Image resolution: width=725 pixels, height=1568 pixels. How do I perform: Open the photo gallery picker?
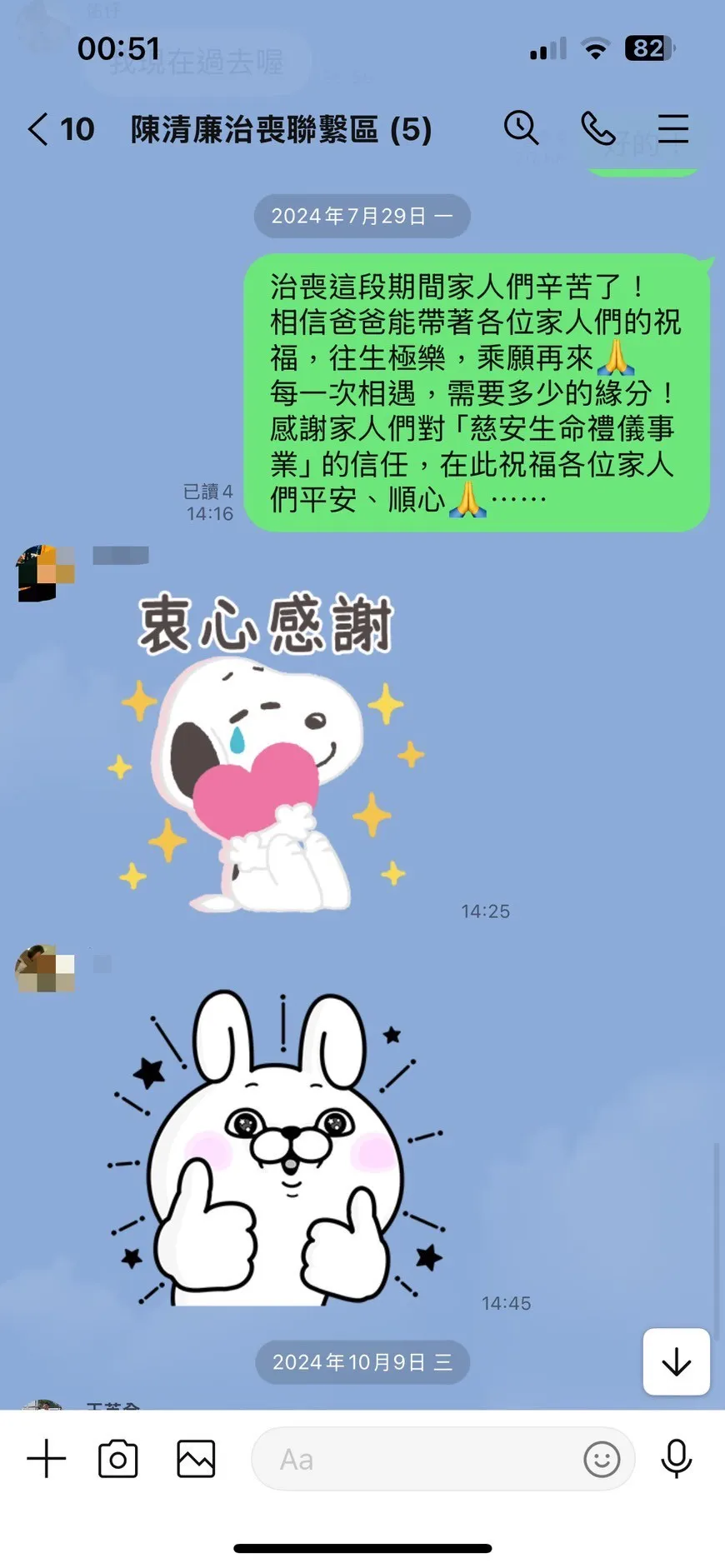(x=196, y=1459)
